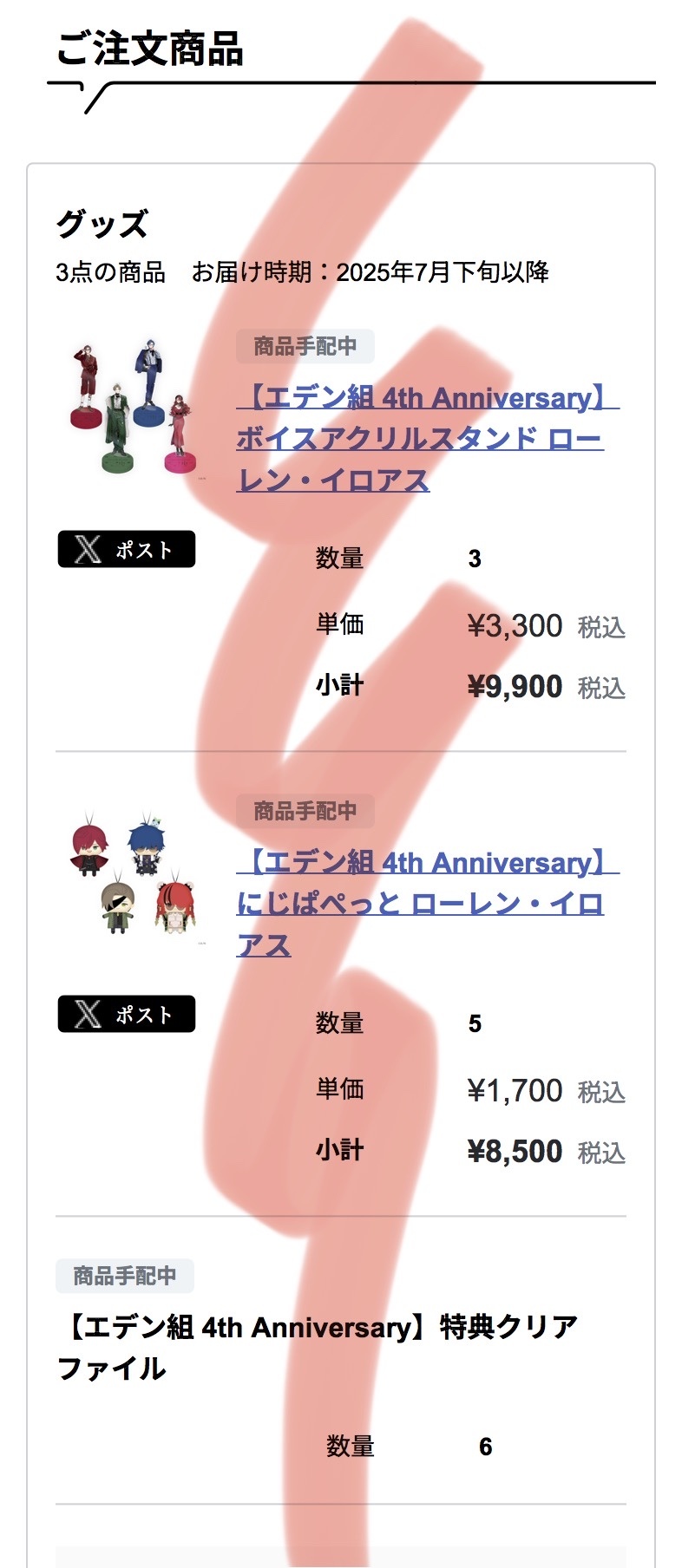Screen dimensions: 682x1568
Task: Open the acrylic stand product image
Action: (132, 406)
